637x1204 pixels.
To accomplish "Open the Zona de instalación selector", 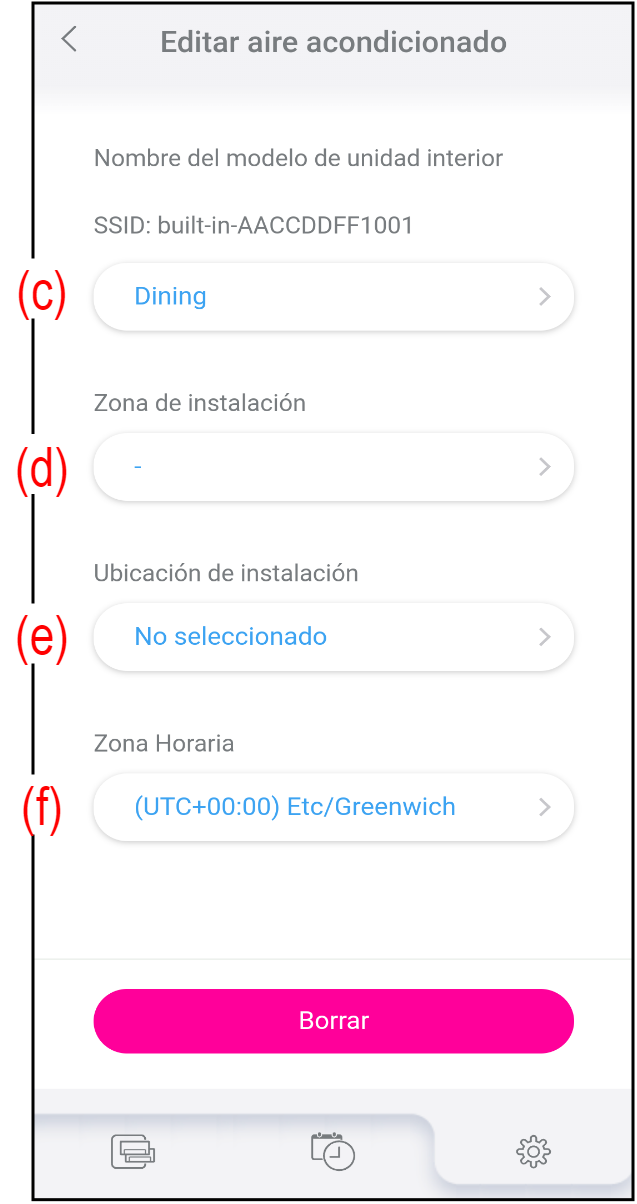I will [x=333, y=466].
